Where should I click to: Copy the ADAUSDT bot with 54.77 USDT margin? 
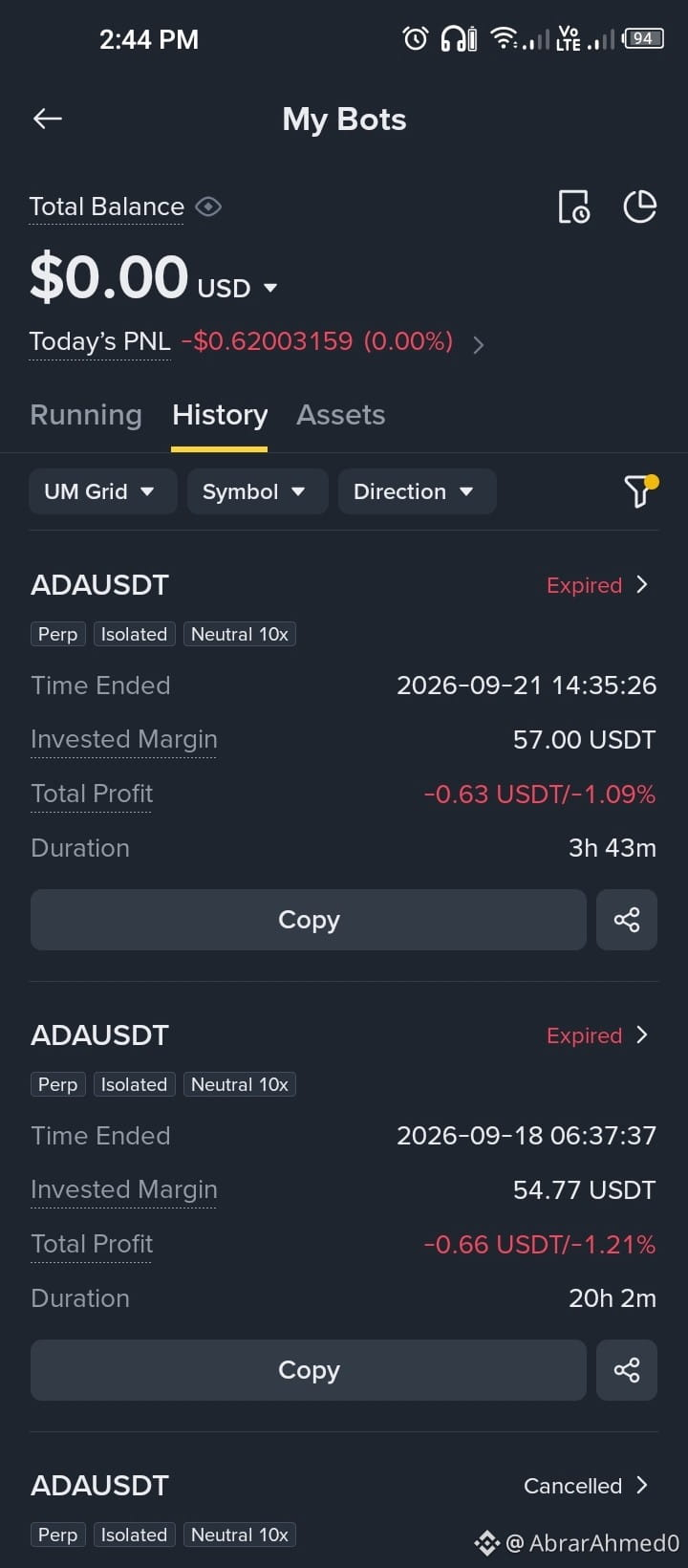pos(309,1370)
